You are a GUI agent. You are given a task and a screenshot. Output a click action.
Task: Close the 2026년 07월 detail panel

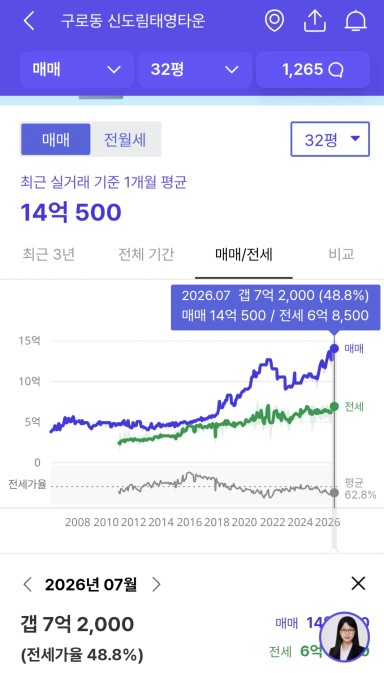click(x=358, y=583)
